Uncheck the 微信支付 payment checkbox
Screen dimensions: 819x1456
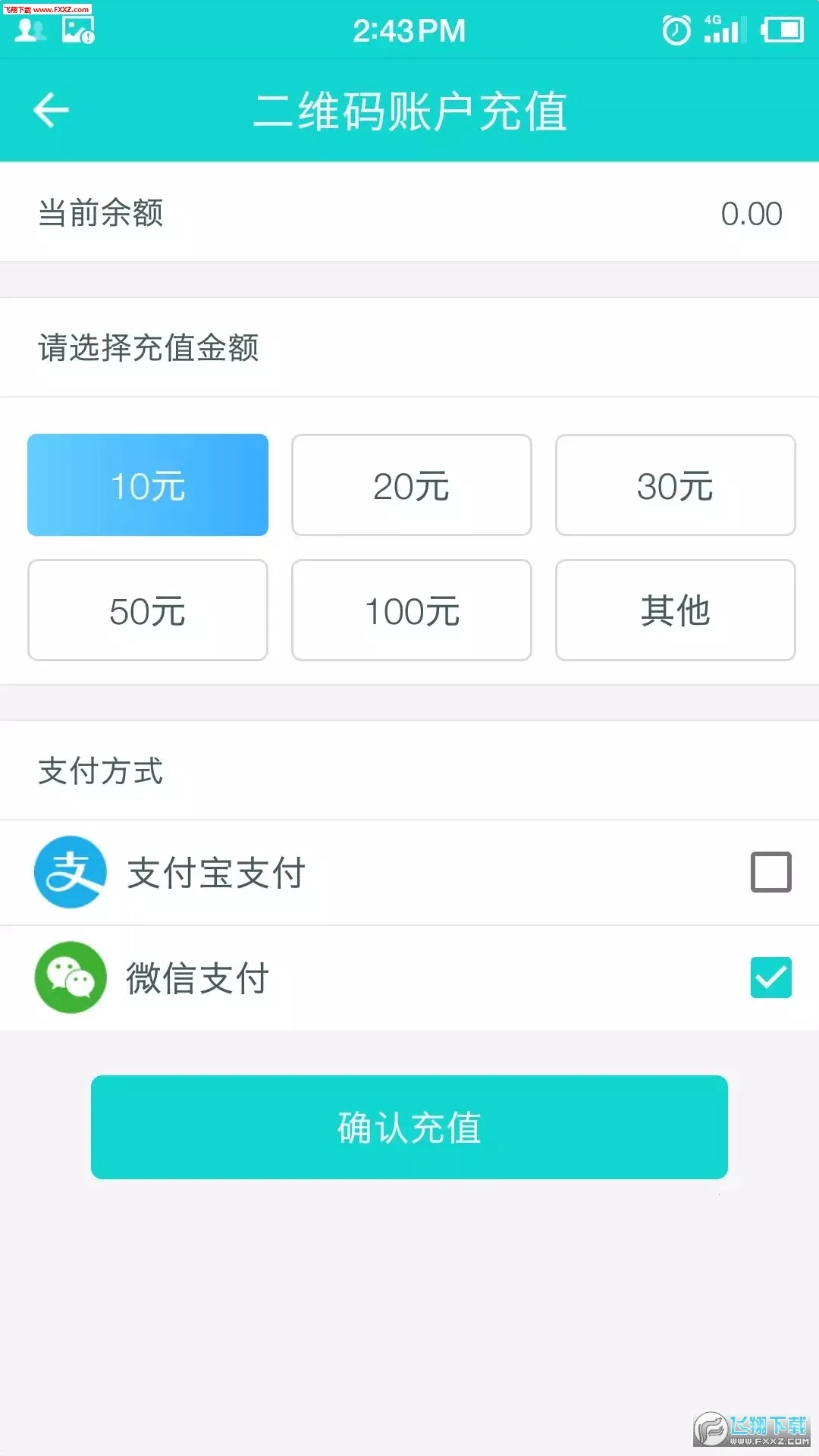pos(770,977)
